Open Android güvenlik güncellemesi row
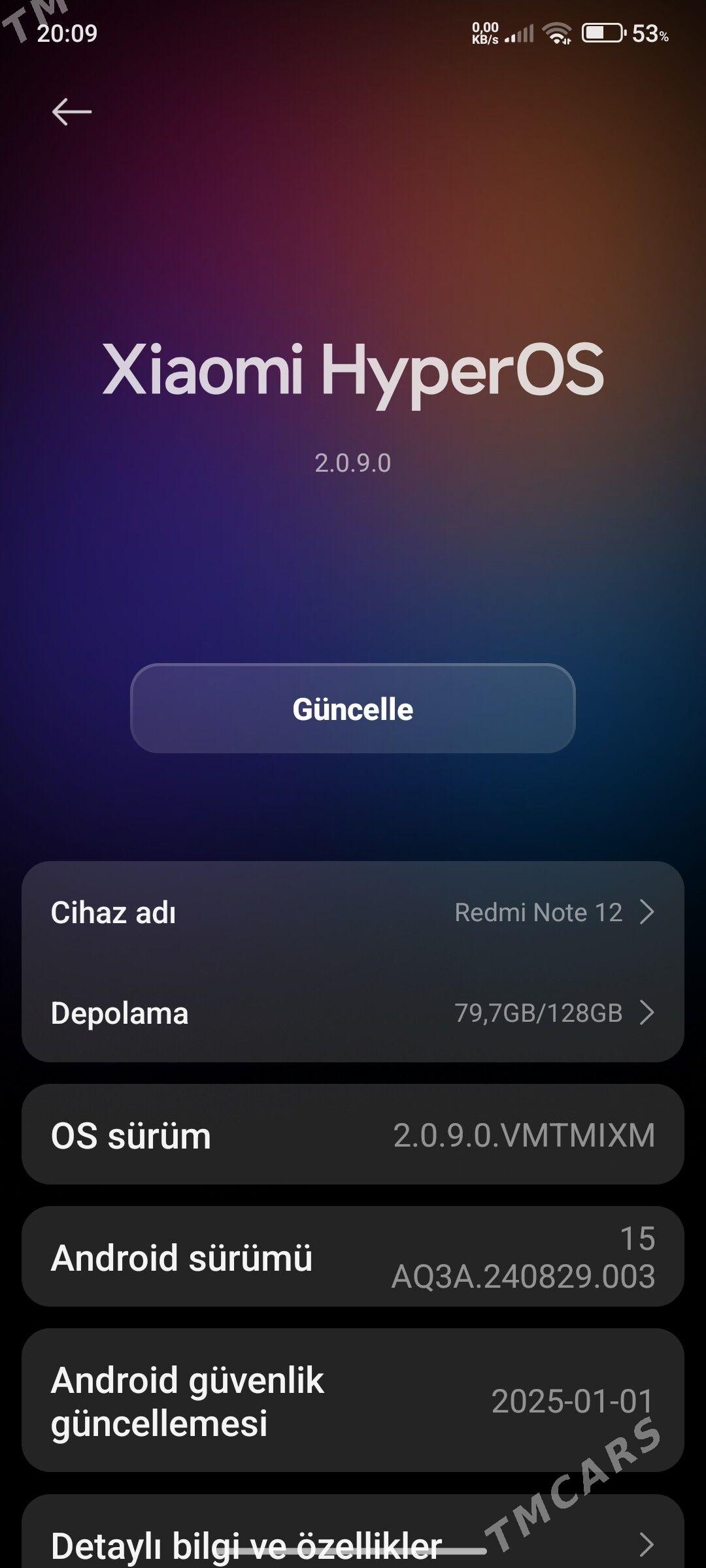This screenshot has height=1568, width=706. [353, 1401]
